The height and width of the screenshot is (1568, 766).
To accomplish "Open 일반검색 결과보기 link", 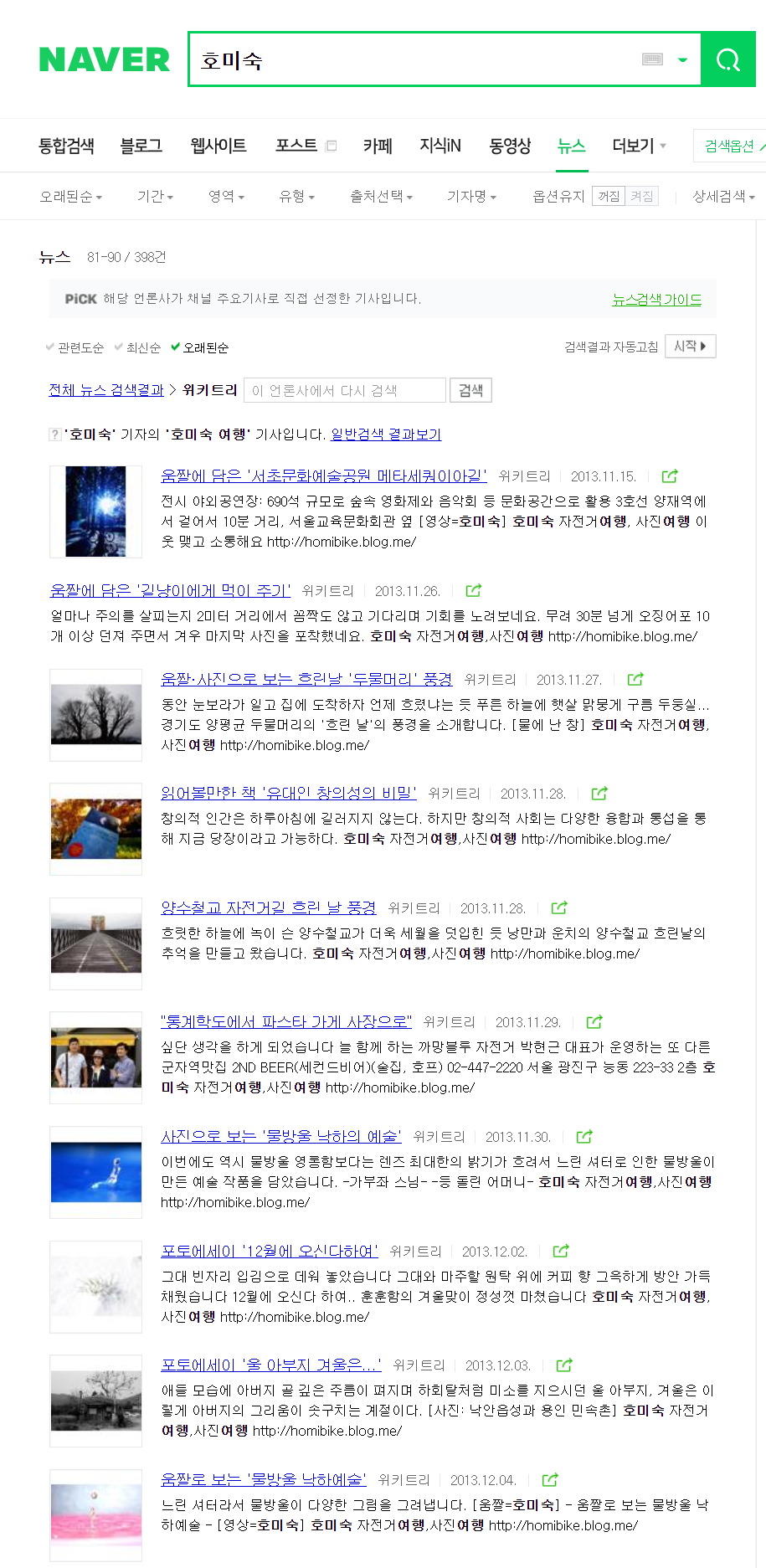I will coord(386,434).
